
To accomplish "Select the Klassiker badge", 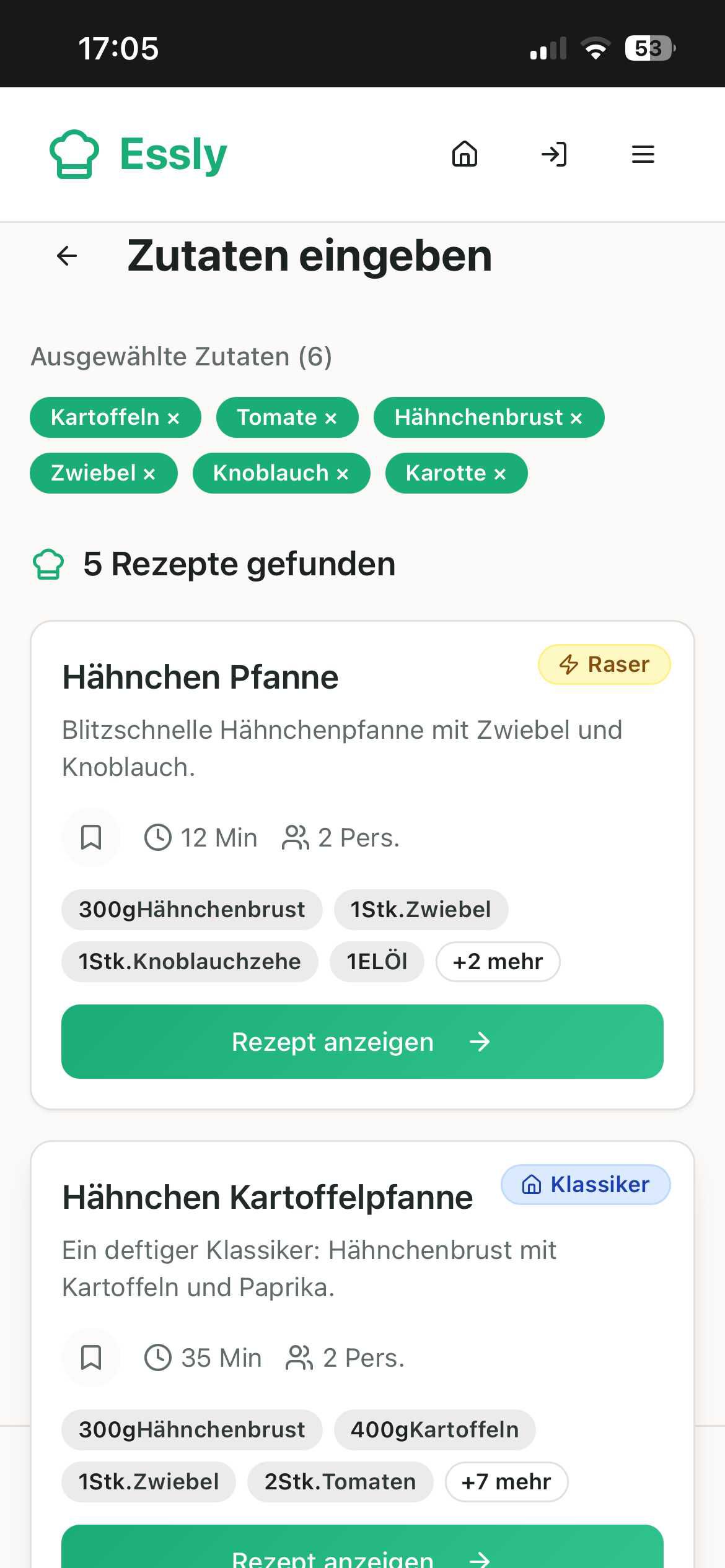I will pos(585,1184).
